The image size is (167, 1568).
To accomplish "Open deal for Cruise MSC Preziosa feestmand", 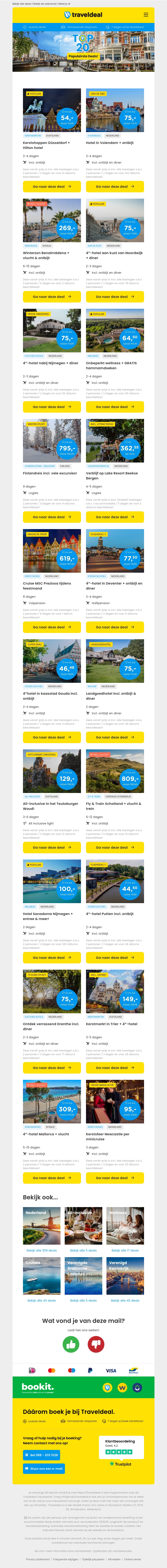I will (52, 627).
